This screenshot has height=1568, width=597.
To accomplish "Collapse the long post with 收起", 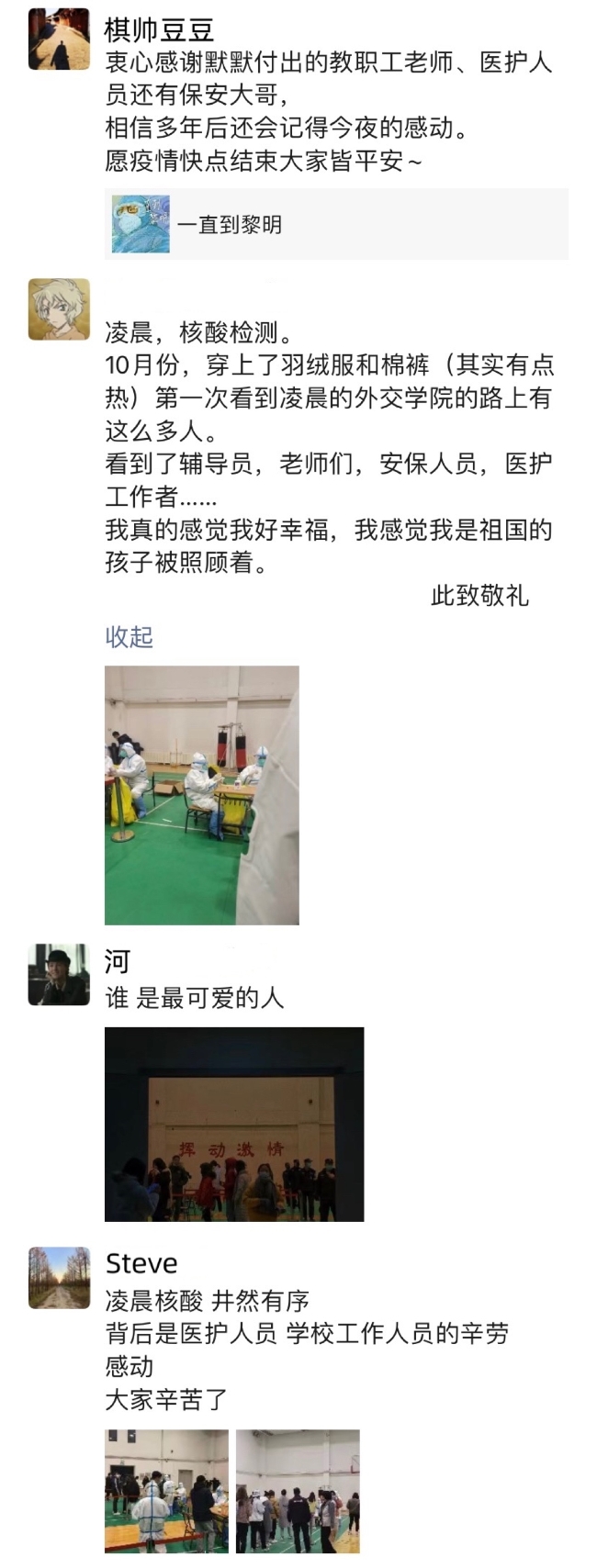I will click(129, 636).
